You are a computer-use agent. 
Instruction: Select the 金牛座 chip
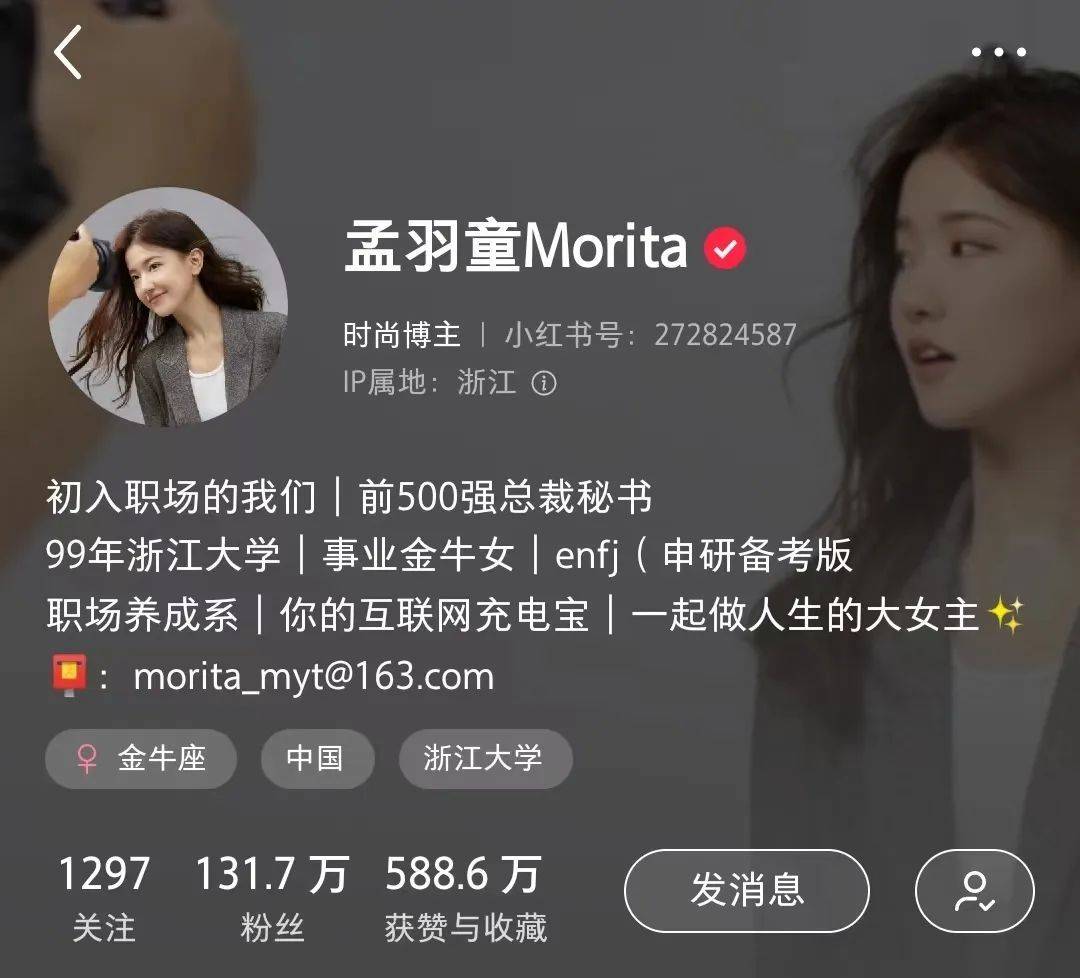click(141, 759)
